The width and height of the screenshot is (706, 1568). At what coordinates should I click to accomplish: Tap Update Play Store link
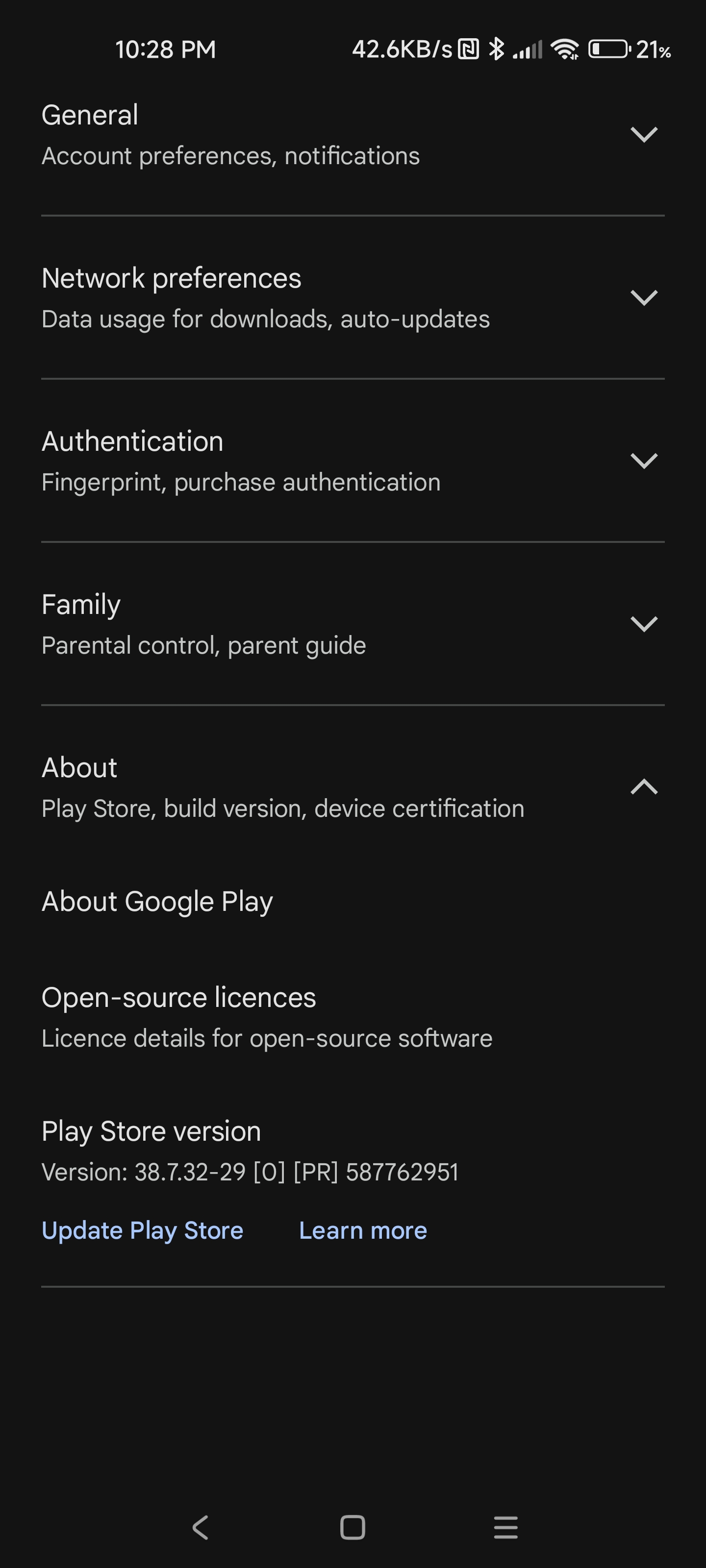coord(142,1230)
